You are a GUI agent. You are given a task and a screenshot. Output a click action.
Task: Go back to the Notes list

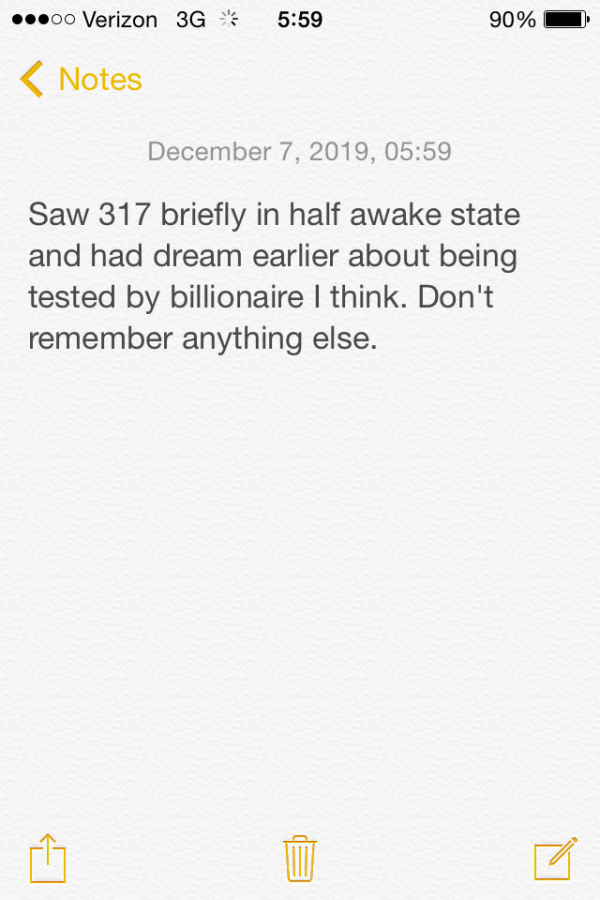tap(80, 79)
